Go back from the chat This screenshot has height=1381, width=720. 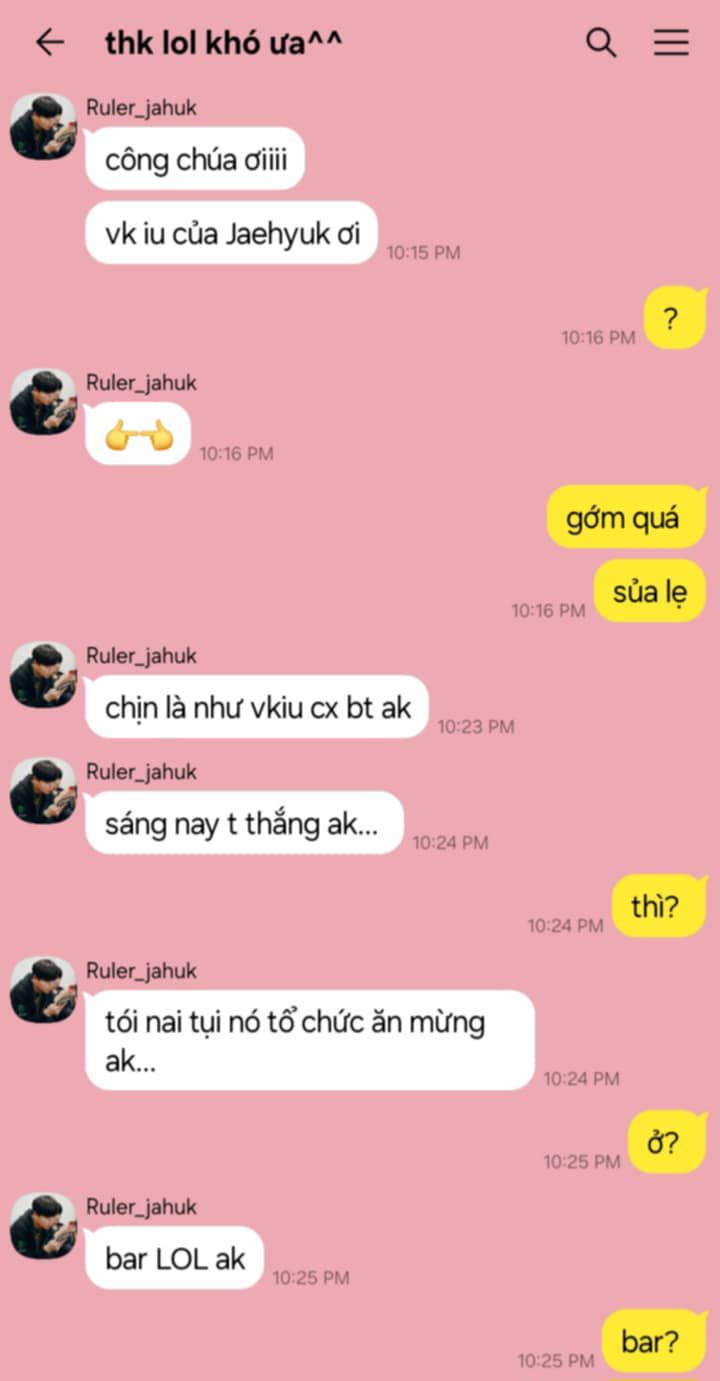pyautogui.click(x=49, y=42)
